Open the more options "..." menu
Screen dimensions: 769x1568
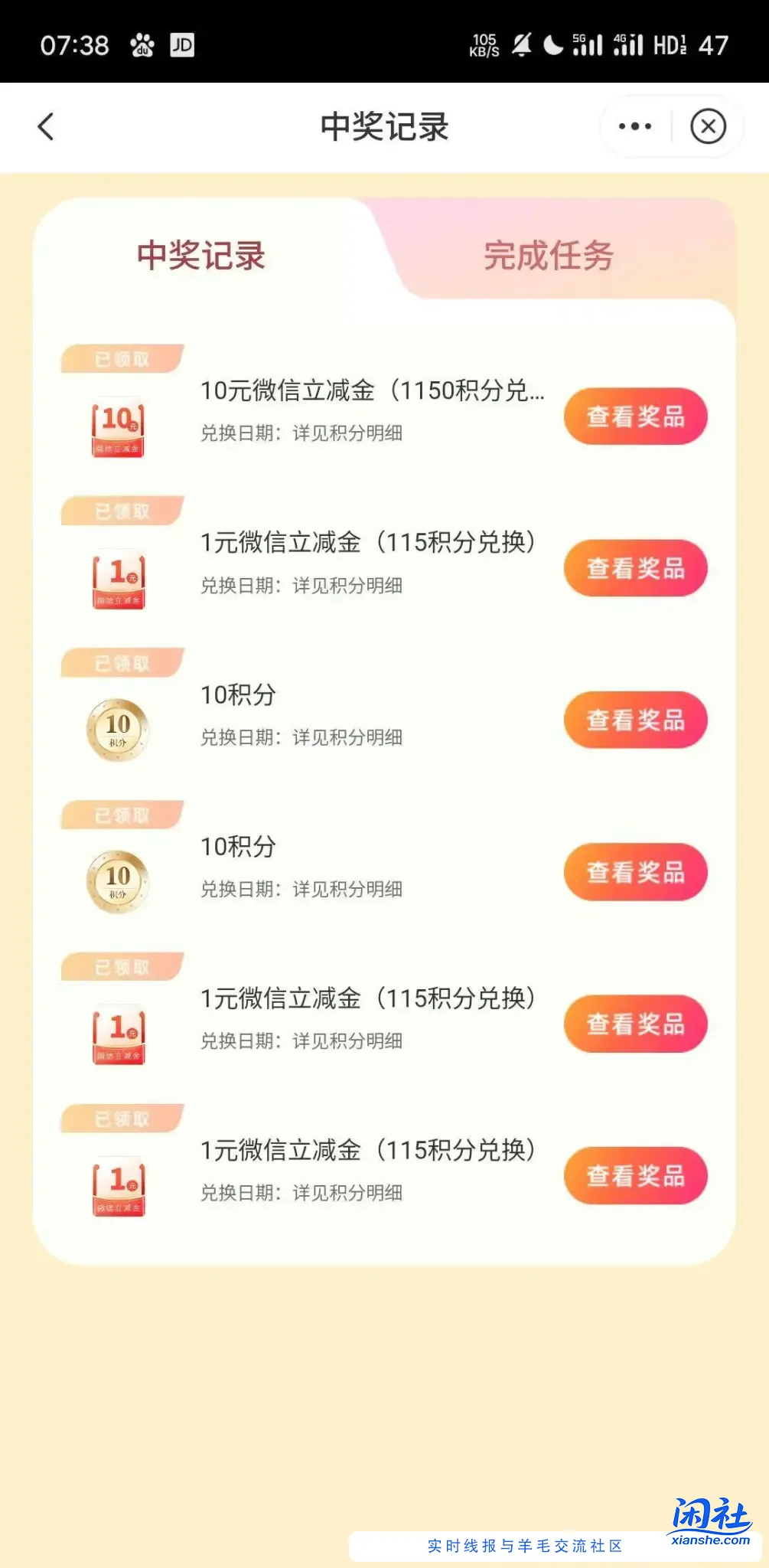[x=635, y=126]
